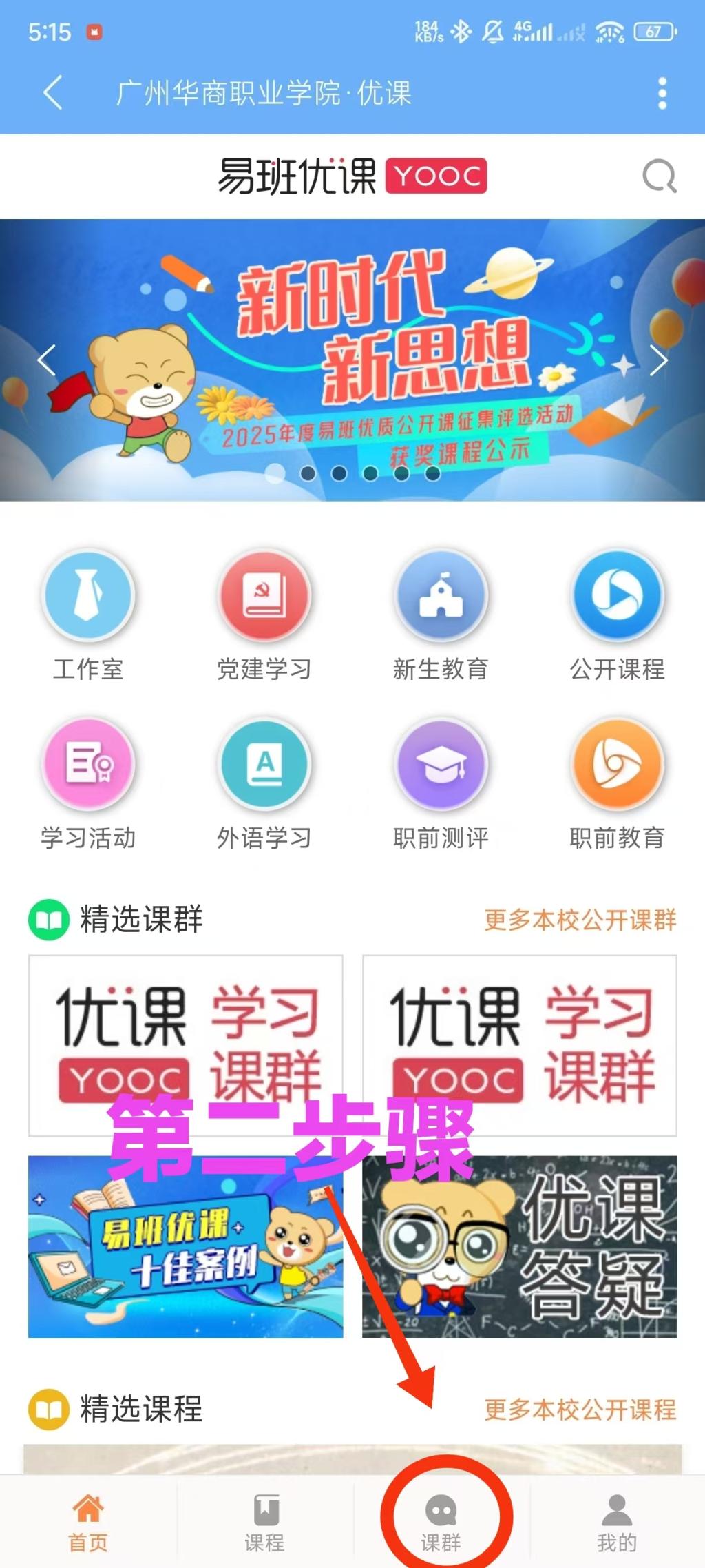Open the 工作室 section
This screenshot has height=1568, width=705.
[88, 612]
